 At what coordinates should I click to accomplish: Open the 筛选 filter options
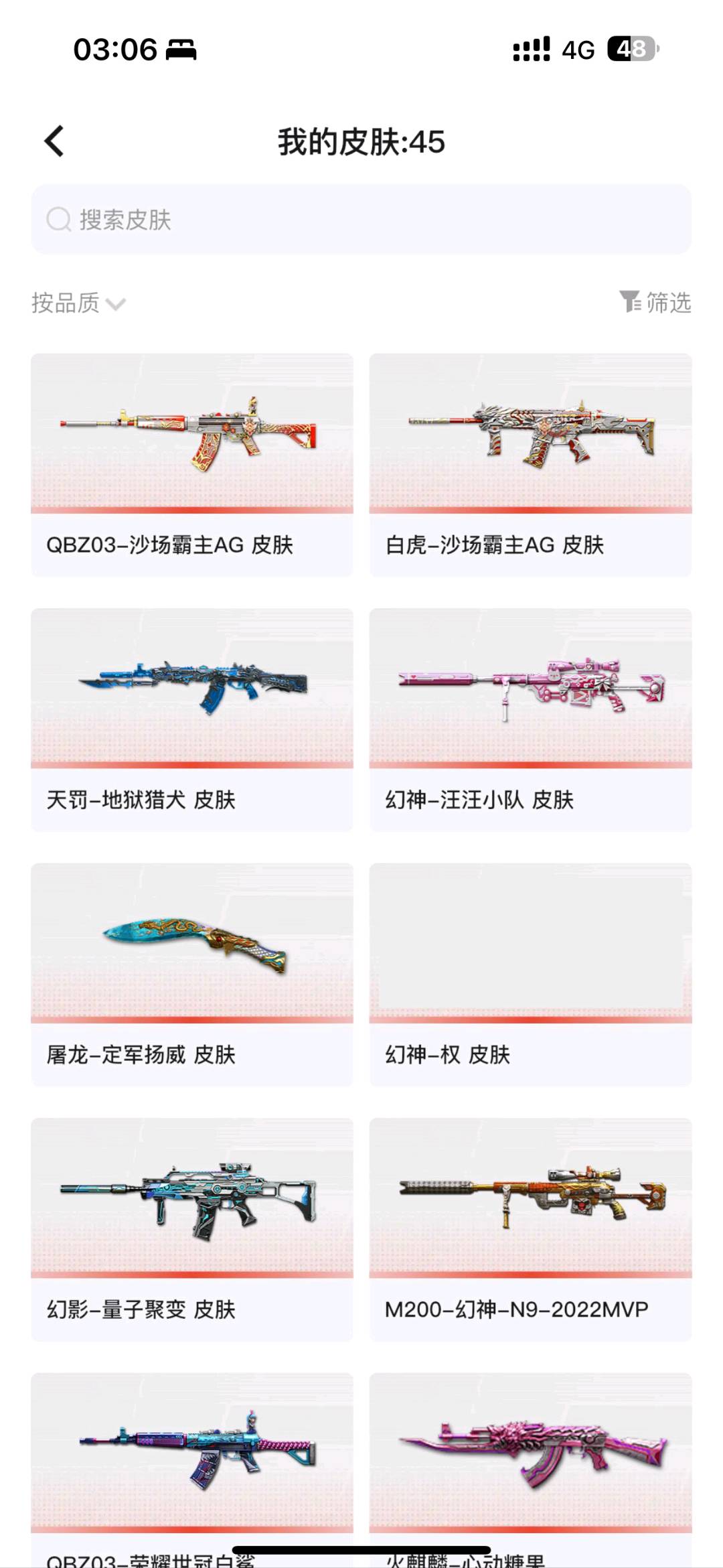pos(655,302)
